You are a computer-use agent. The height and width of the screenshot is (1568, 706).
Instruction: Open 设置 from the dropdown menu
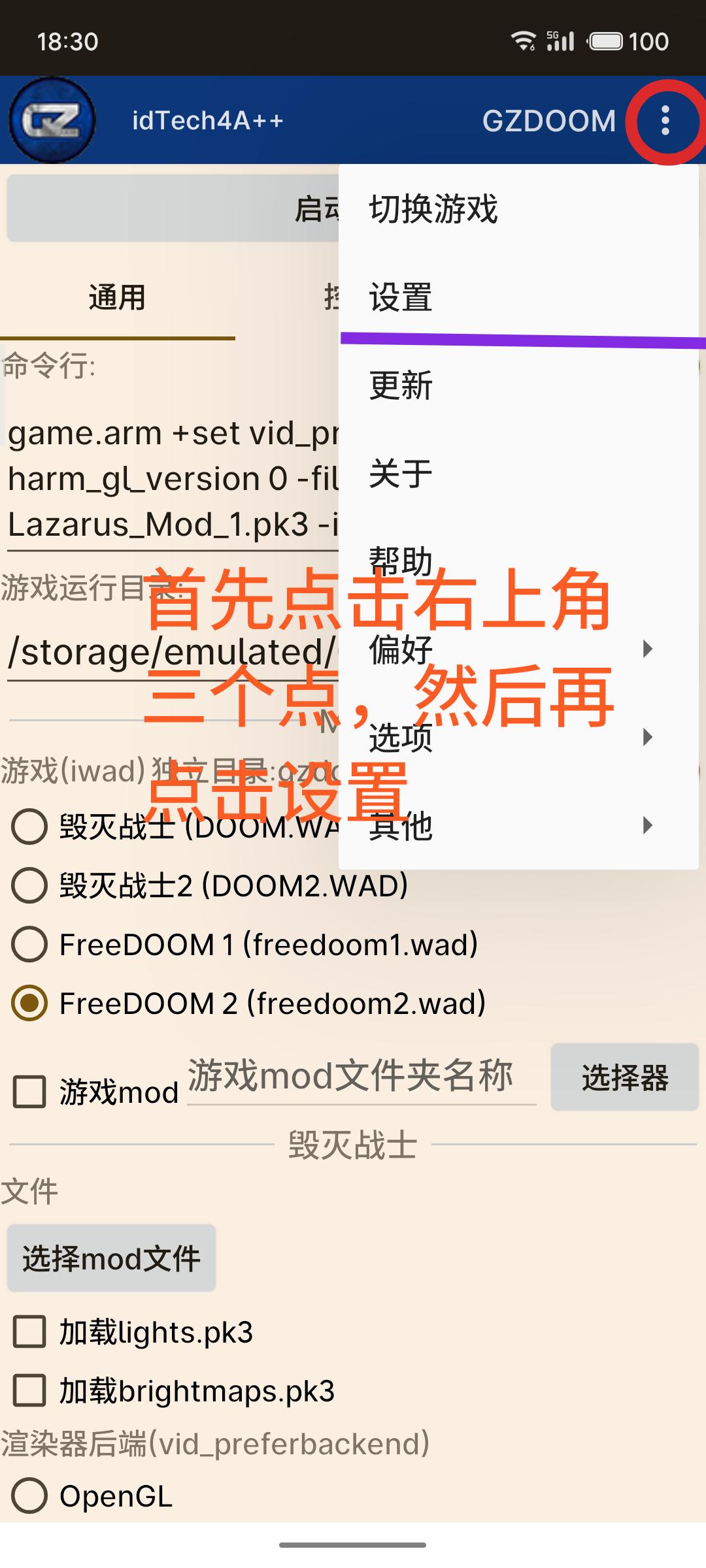coord(401,297)
